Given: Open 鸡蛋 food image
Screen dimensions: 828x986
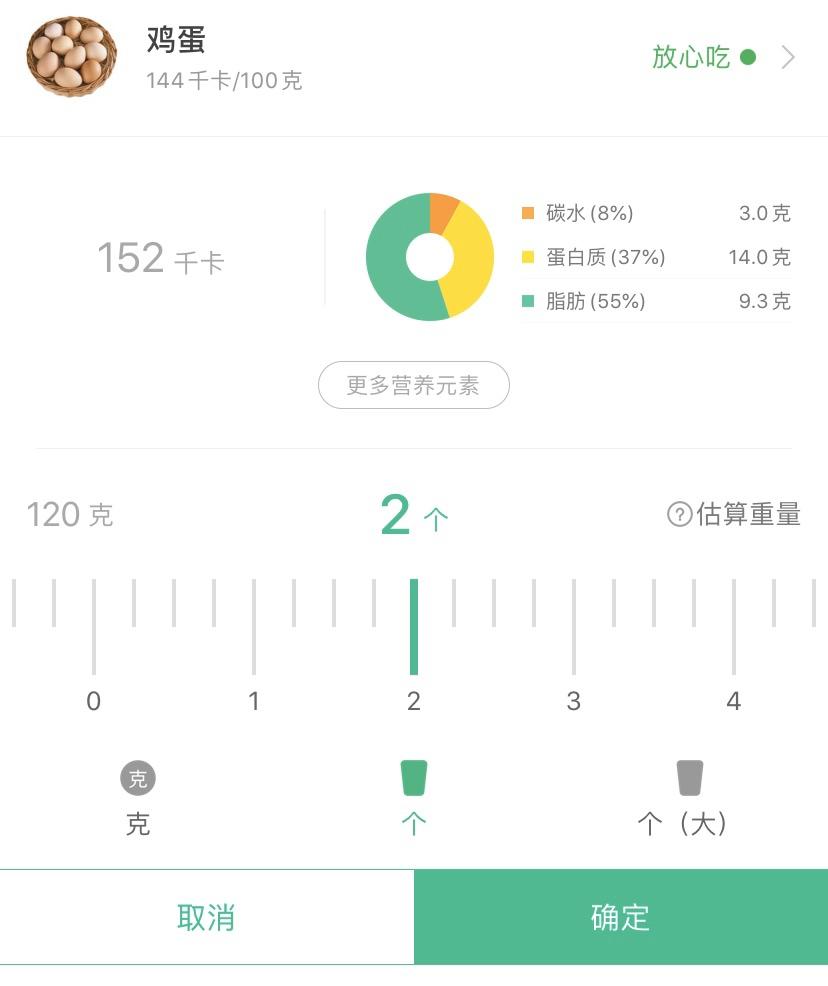Looking at the screenshot, I should [x=71, y=57].
